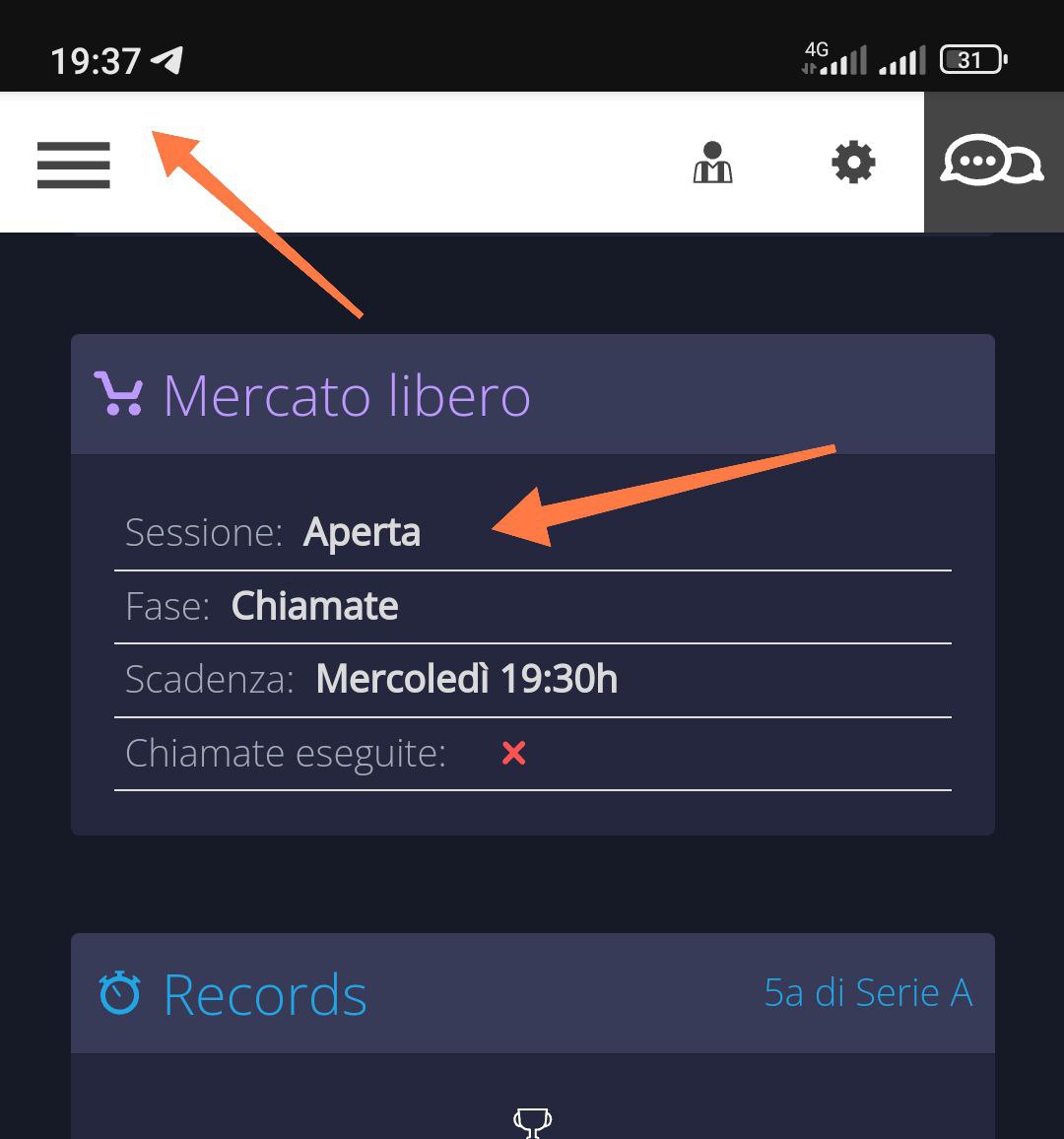
Task: Open the hamburger drawer menu
Action: 74,164
